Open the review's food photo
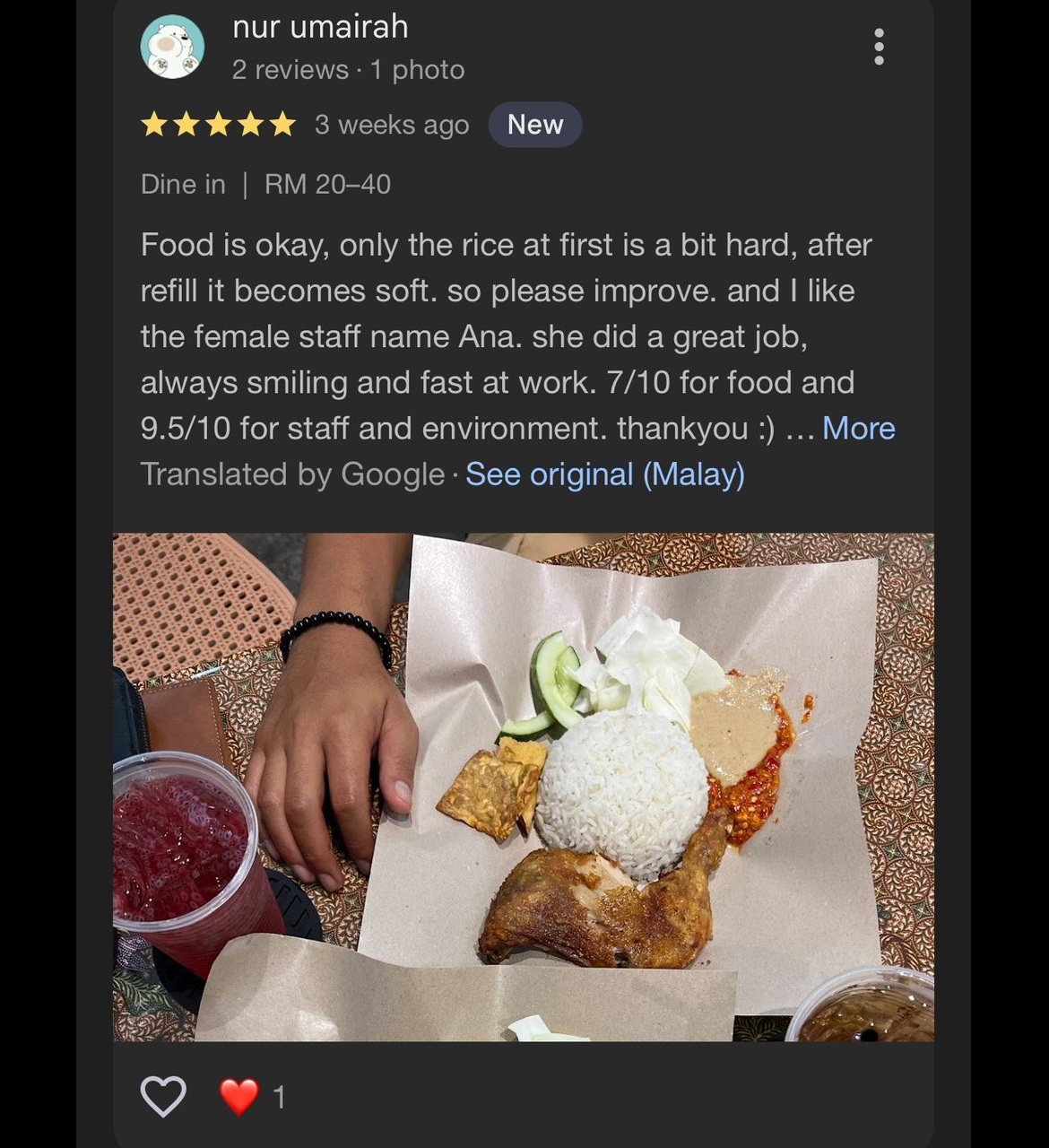Viewport: 1049px width, 1148px height. coord(523,787)
